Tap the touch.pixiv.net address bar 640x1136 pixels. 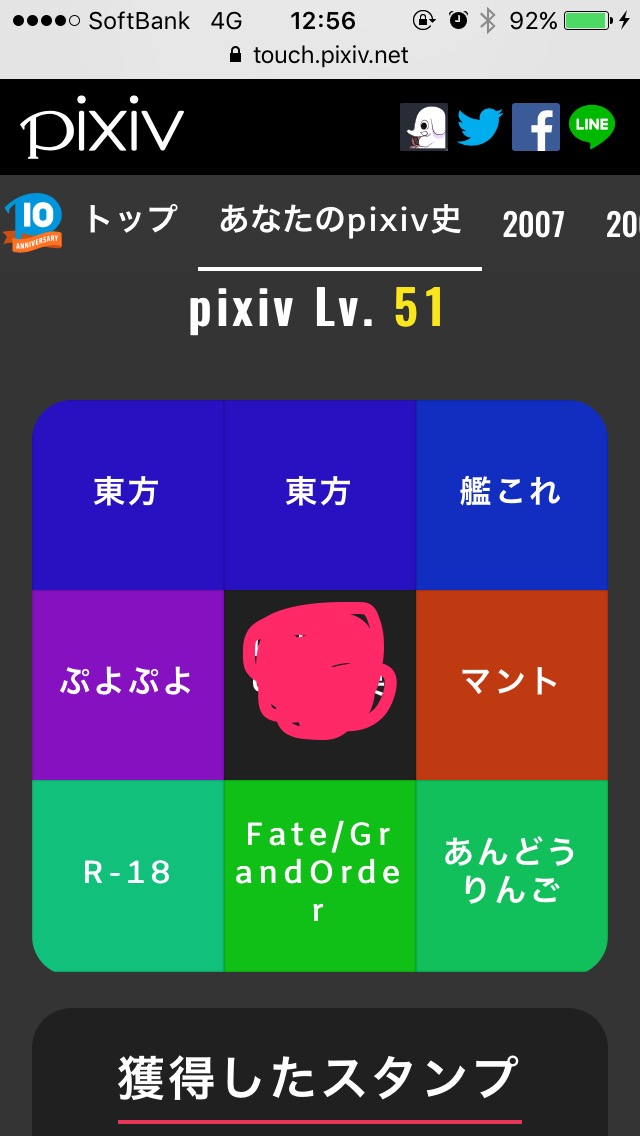[x=320, y=55]
